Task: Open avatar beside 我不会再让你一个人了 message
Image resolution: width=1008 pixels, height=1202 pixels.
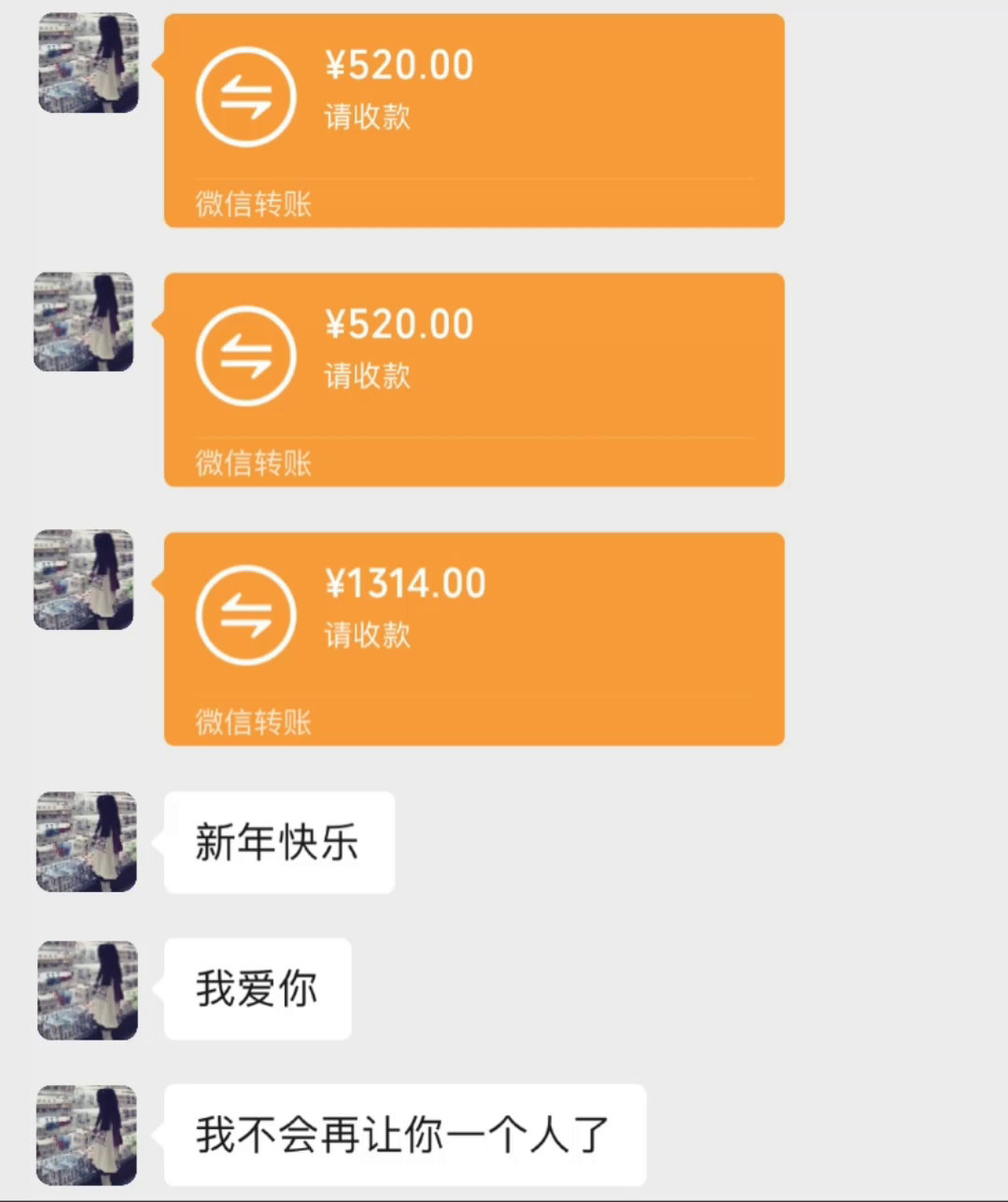Action: point(87,1135)
